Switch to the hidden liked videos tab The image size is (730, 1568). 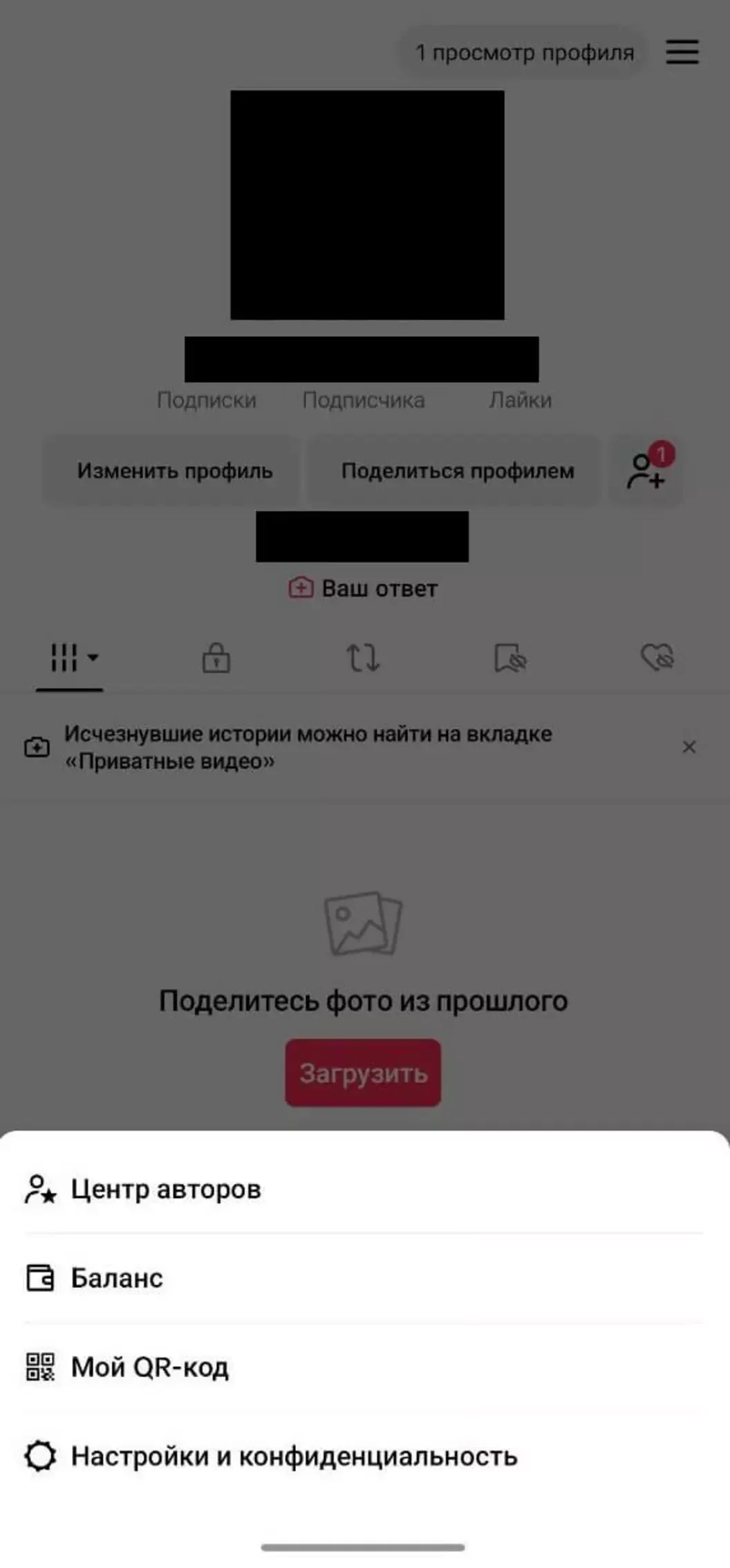click(x=657, y=658)
